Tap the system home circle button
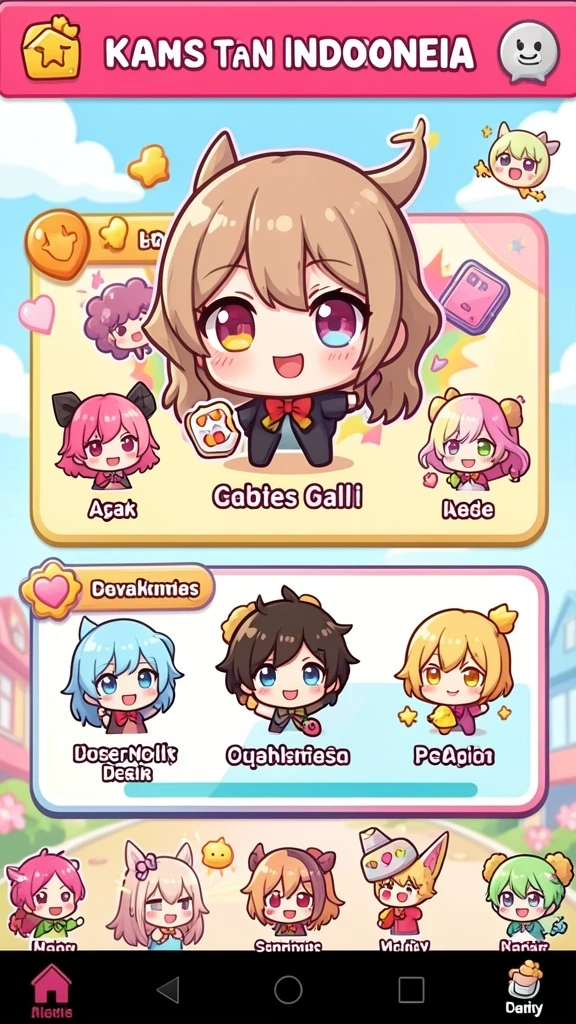 pos(288,989)
